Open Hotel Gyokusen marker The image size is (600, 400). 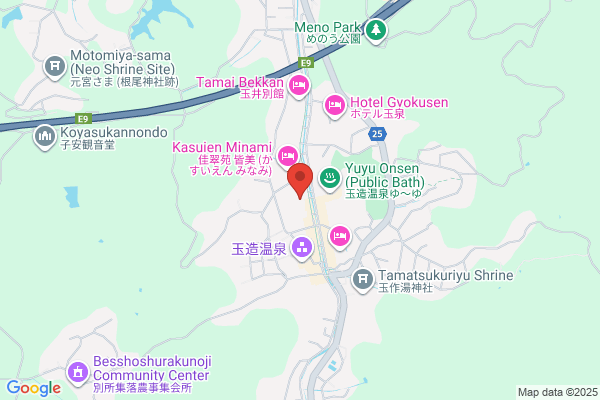335,107
